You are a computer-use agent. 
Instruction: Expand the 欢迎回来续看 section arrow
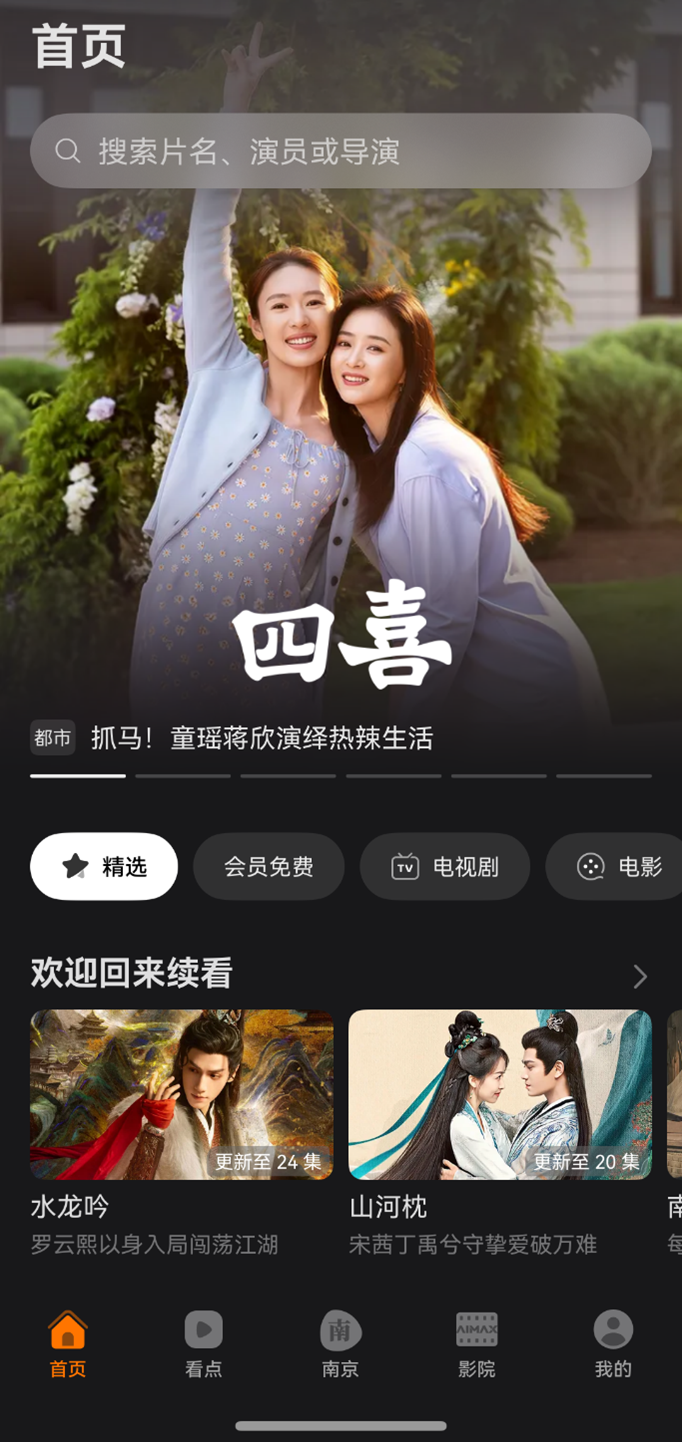click(640, 976)
